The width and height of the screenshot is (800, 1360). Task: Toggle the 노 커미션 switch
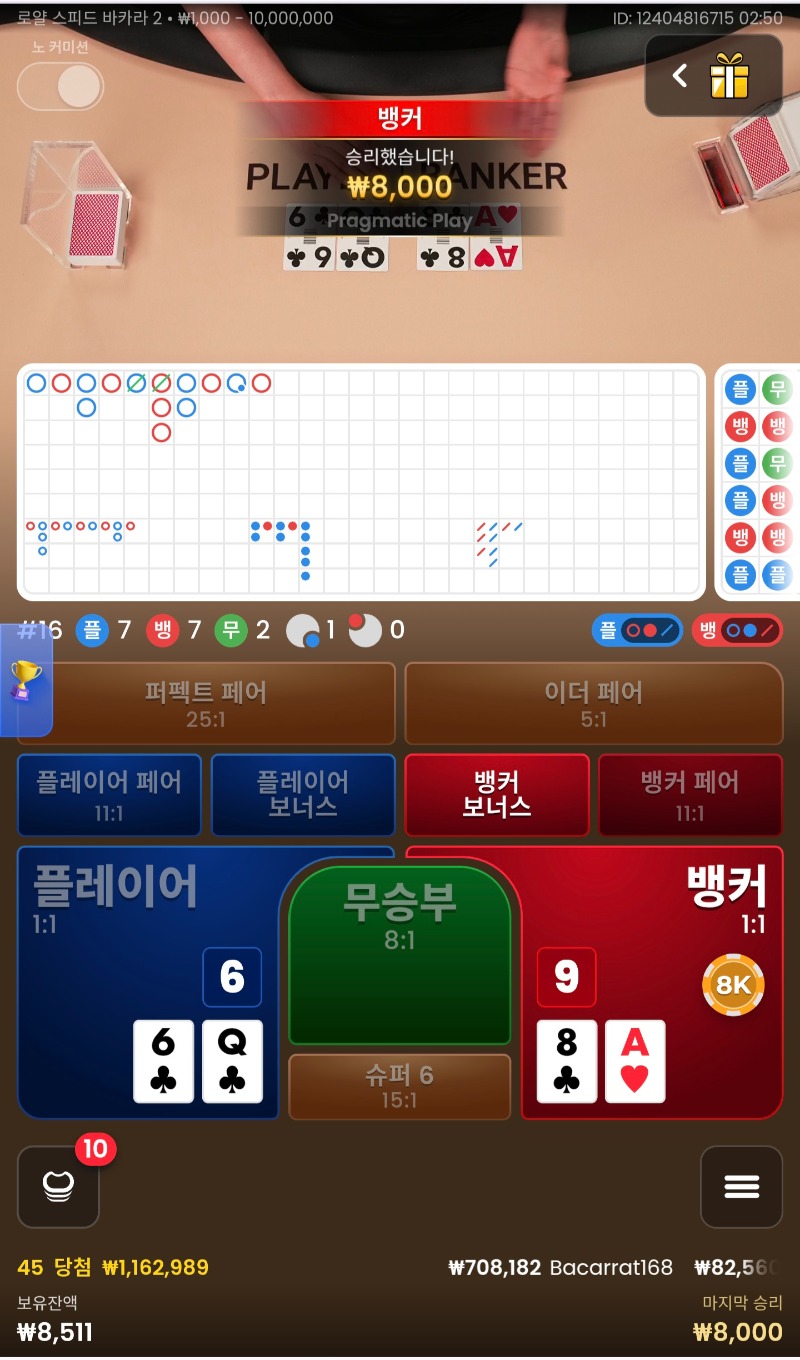click(60, 86)
